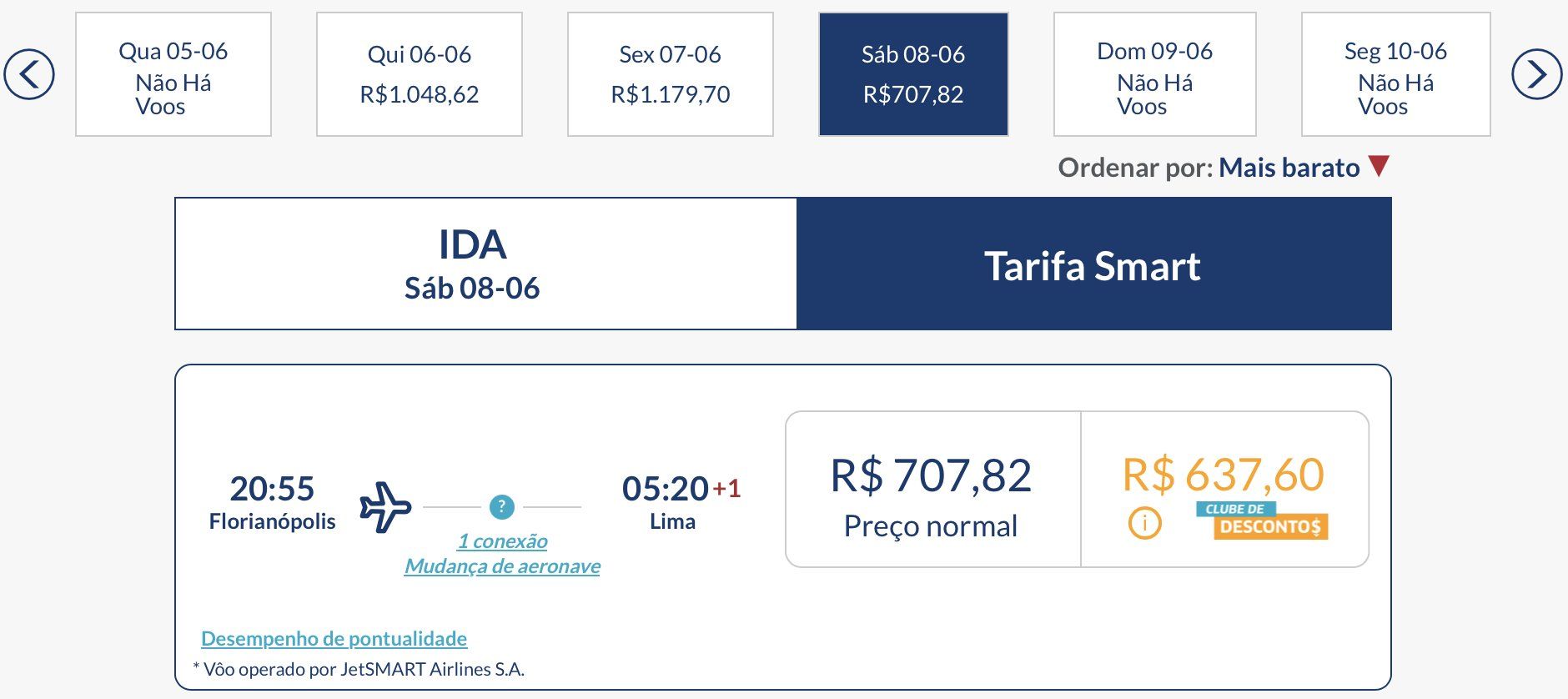Open Desempenho de pontualidade link
Screen dimensions: 1568x699
(x=334, y=639)
